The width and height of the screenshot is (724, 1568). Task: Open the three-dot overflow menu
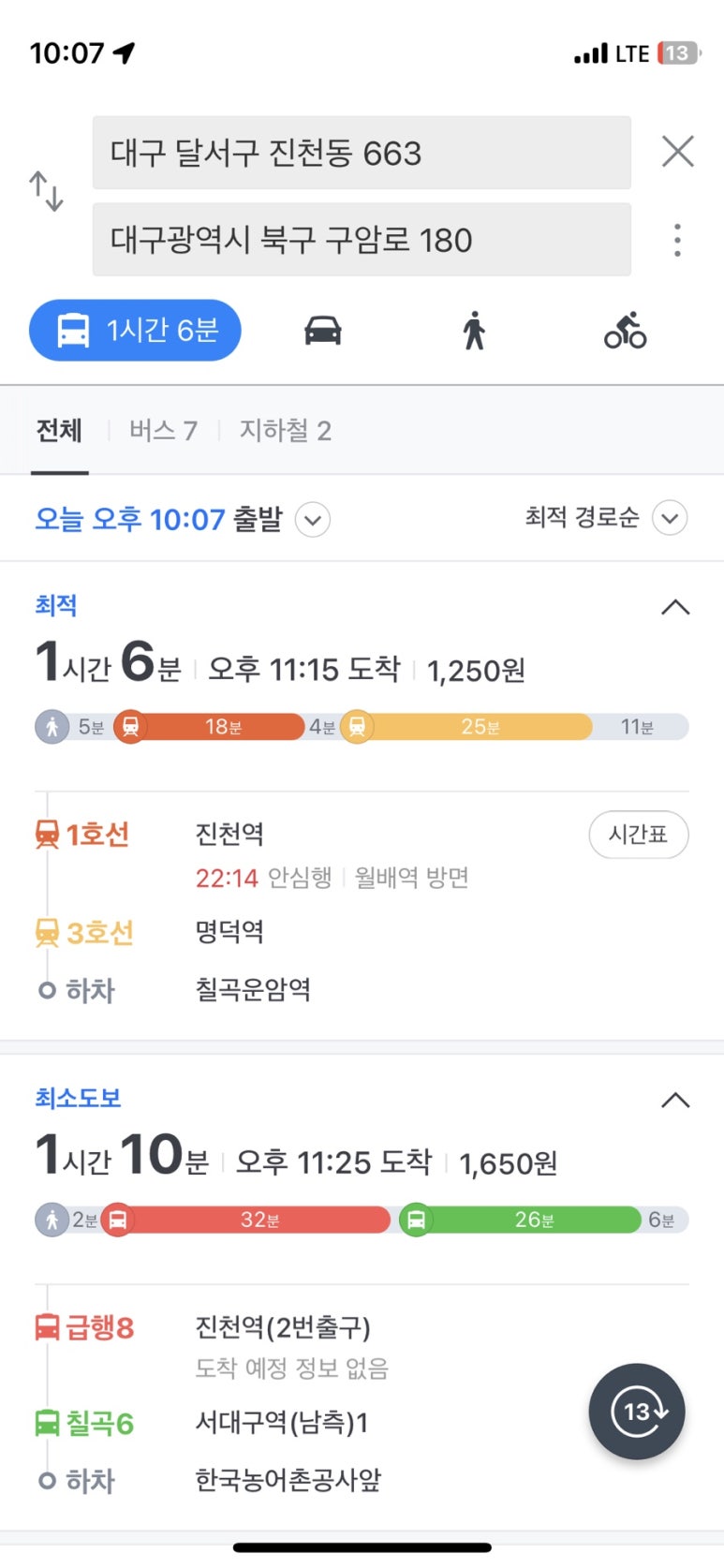(x=677, y=241)
